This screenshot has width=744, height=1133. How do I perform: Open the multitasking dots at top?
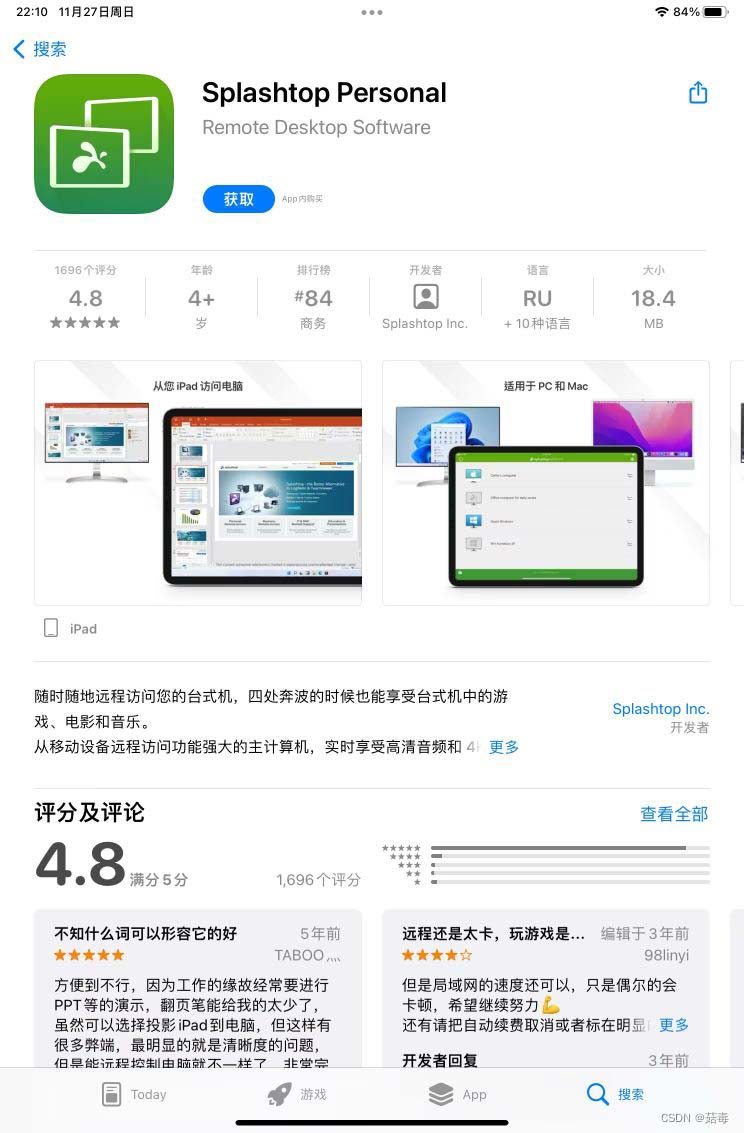[372, 13]
